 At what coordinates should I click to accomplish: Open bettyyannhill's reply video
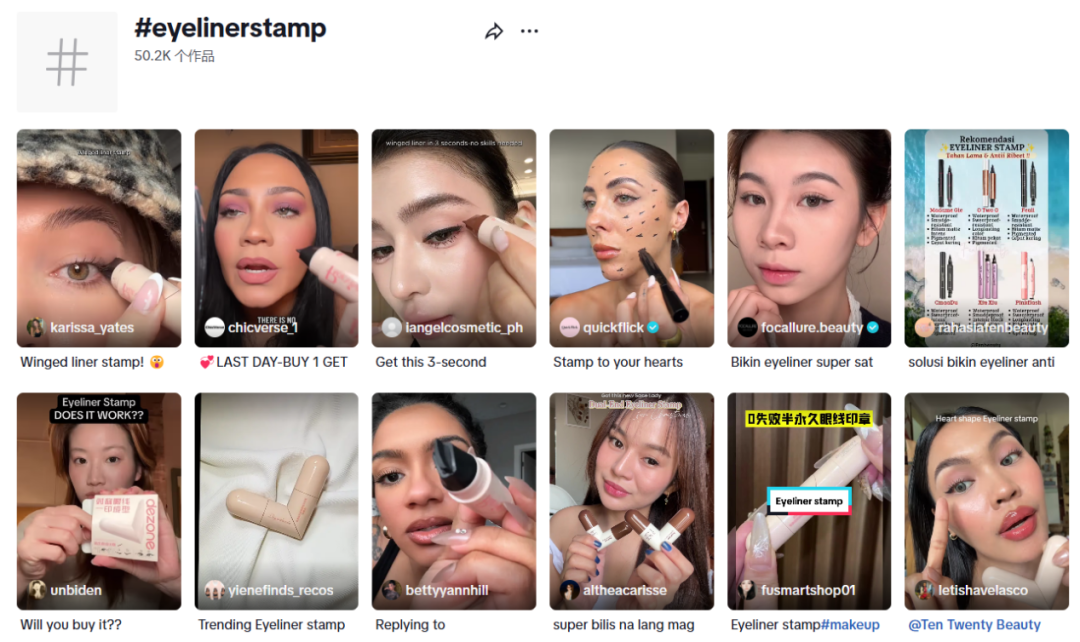[x=454, y=500]
